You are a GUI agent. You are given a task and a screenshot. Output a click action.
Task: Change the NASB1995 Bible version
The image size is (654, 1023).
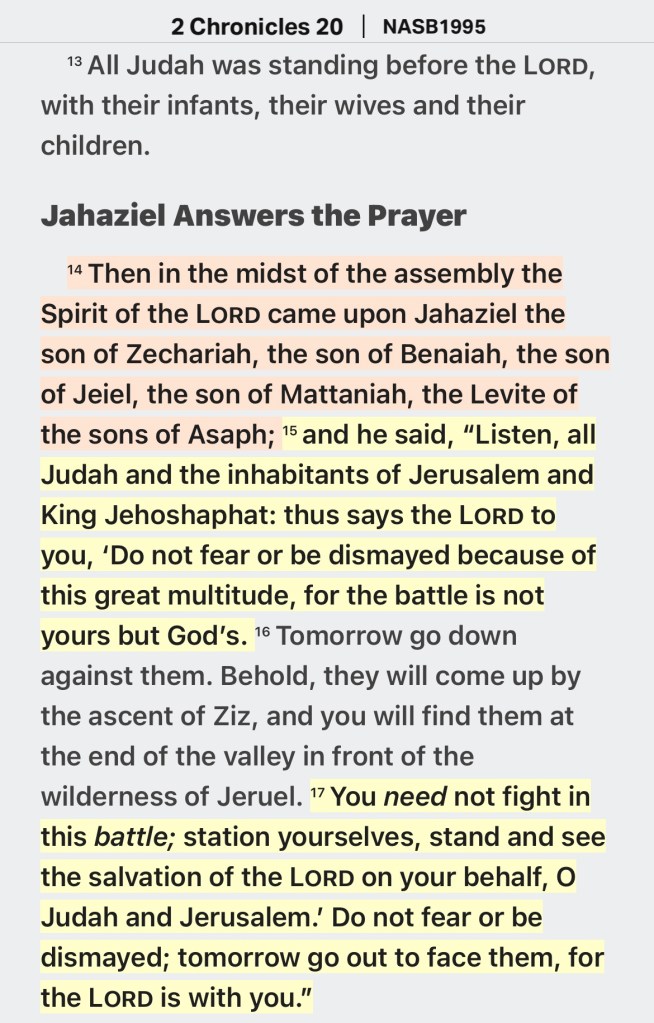[434, 27]
